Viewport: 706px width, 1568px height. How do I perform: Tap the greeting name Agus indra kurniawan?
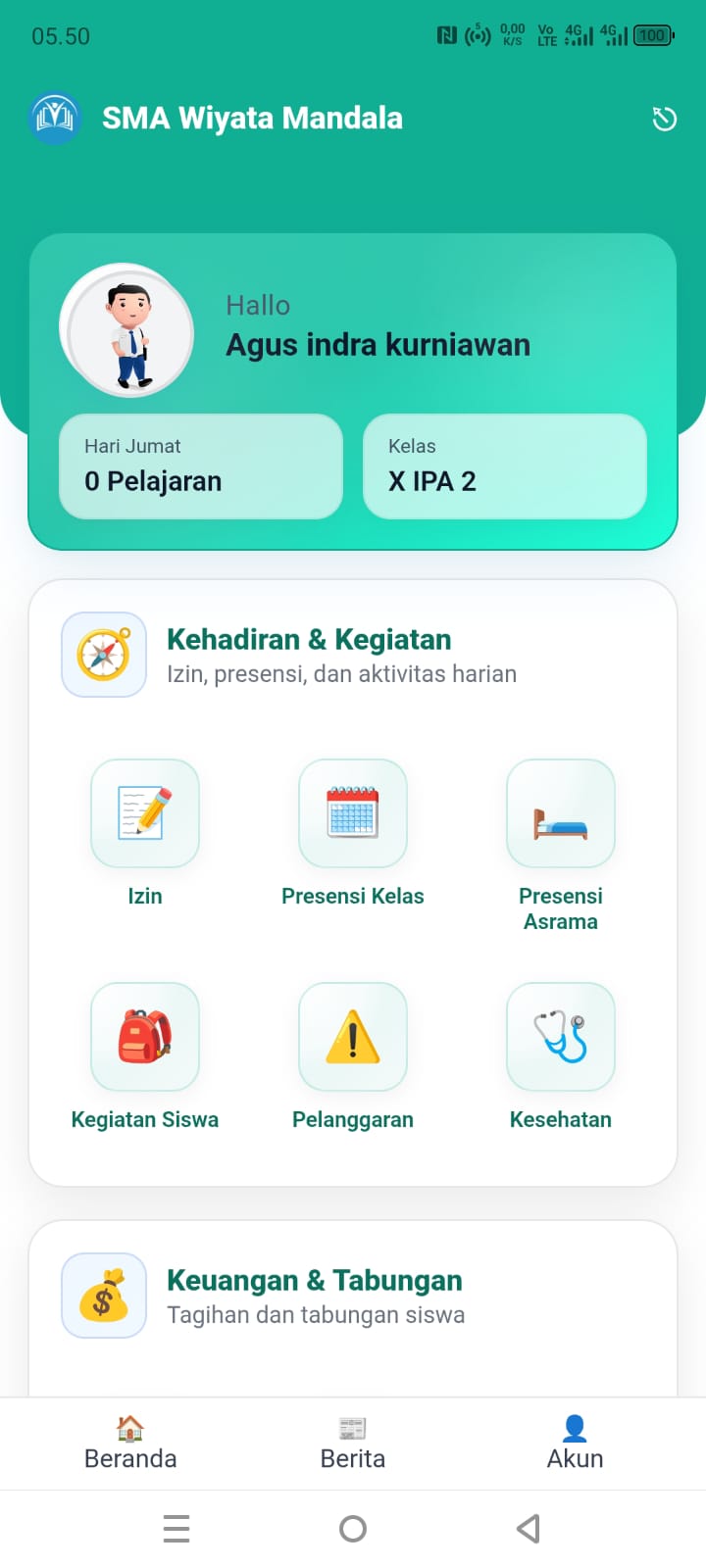point(378,344)
